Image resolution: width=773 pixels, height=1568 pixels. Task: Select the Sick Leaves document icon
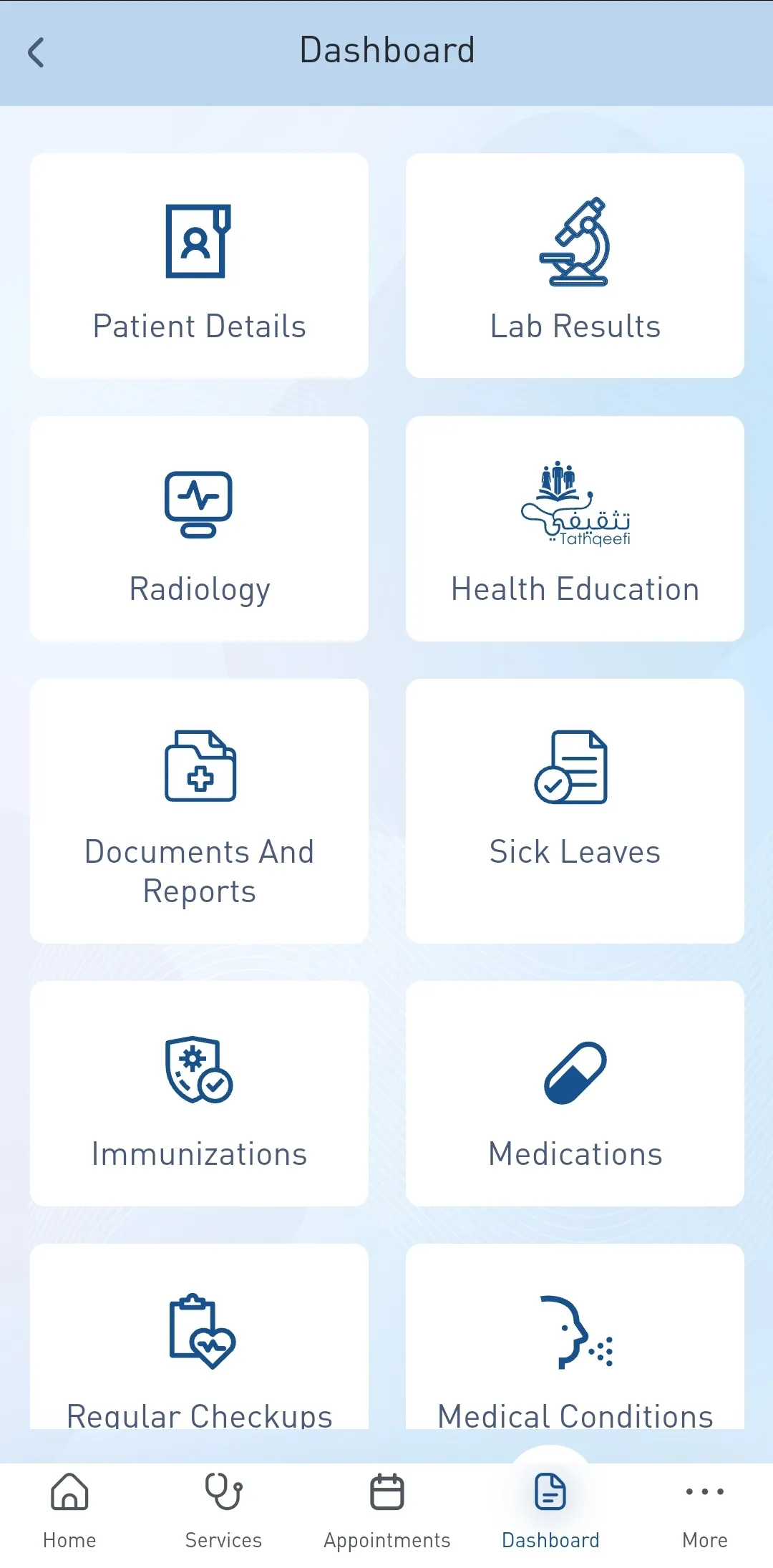point(573,768)
